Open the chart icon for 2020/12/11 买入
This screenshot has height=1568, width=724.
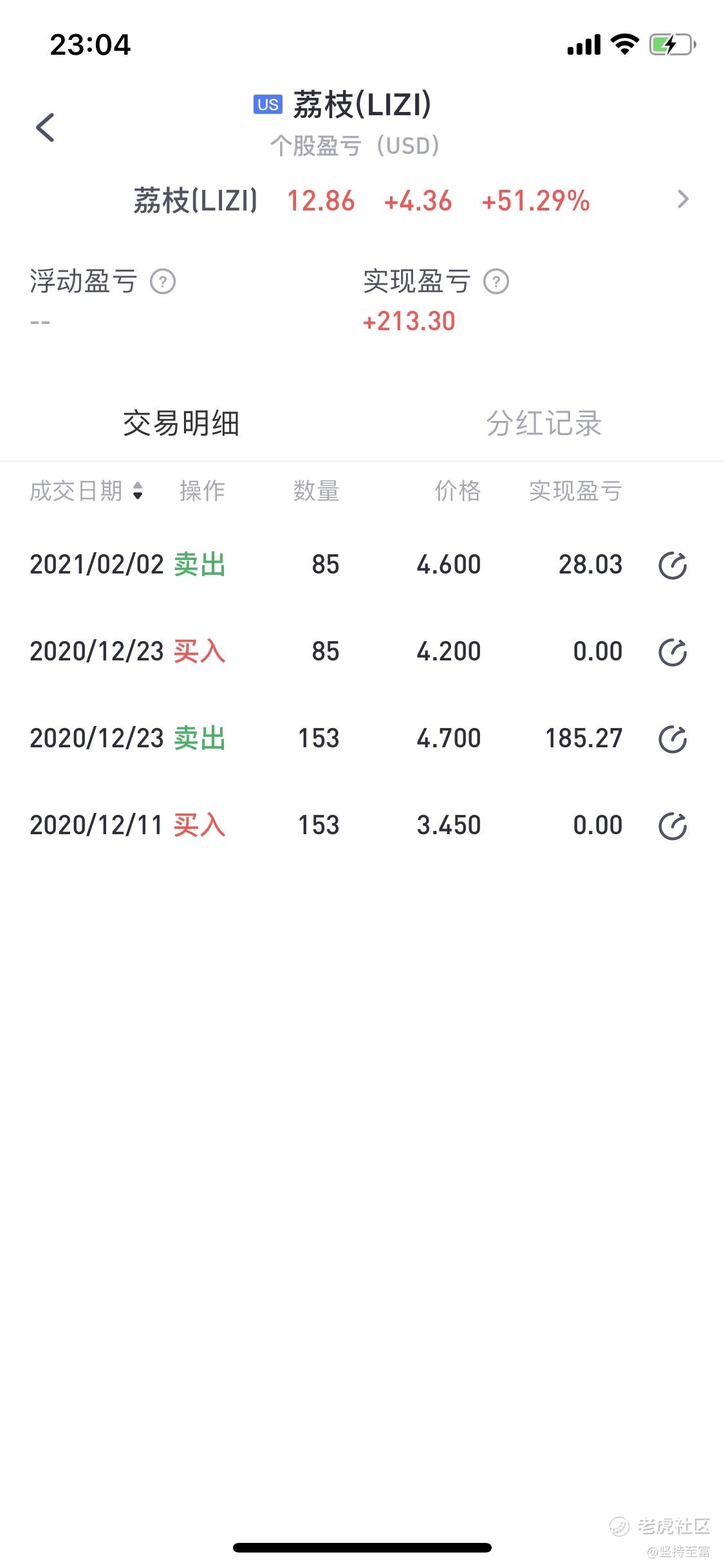pyautogui.click(x=673, y=826)
